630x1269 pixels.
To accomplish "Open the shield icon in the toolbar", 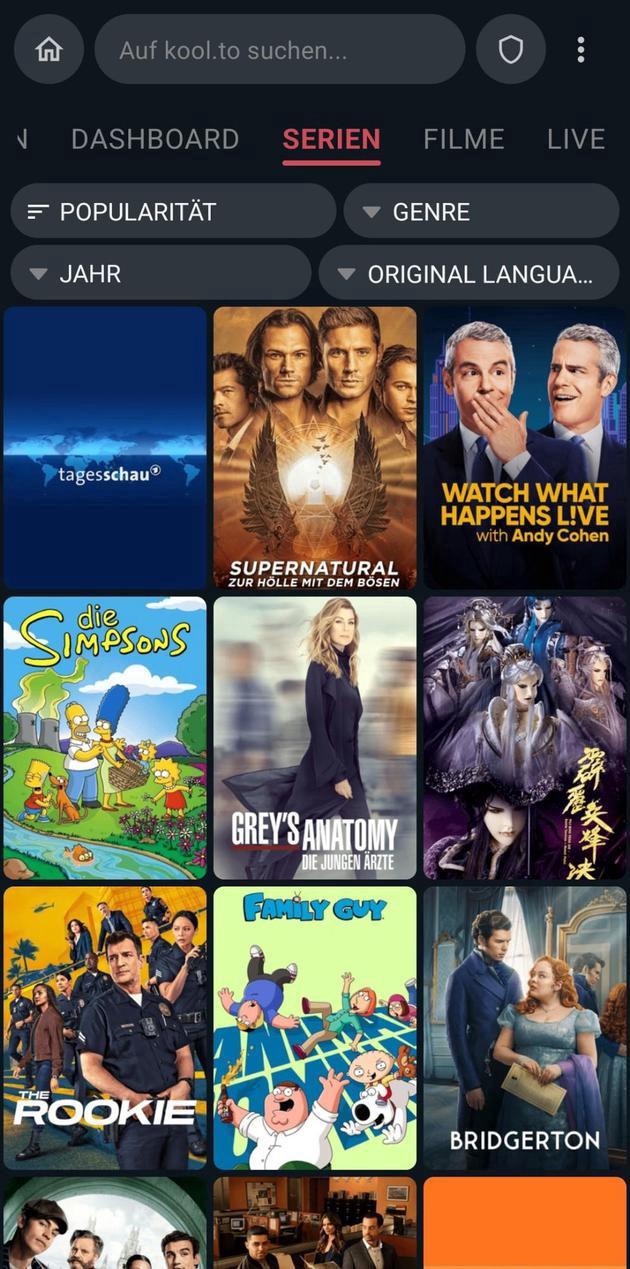I will pyautogui.click(x=510, y=49).
